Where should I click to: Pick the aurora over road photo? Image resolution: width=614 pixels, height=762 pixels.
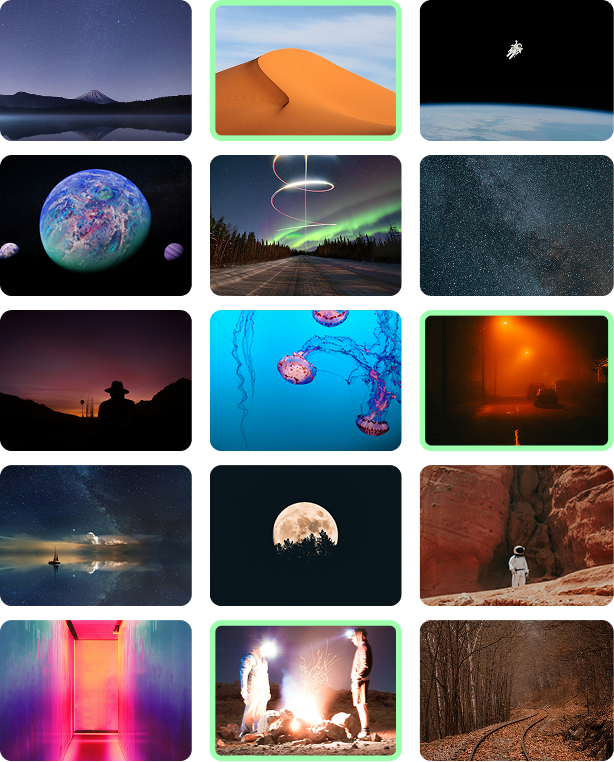305,225
